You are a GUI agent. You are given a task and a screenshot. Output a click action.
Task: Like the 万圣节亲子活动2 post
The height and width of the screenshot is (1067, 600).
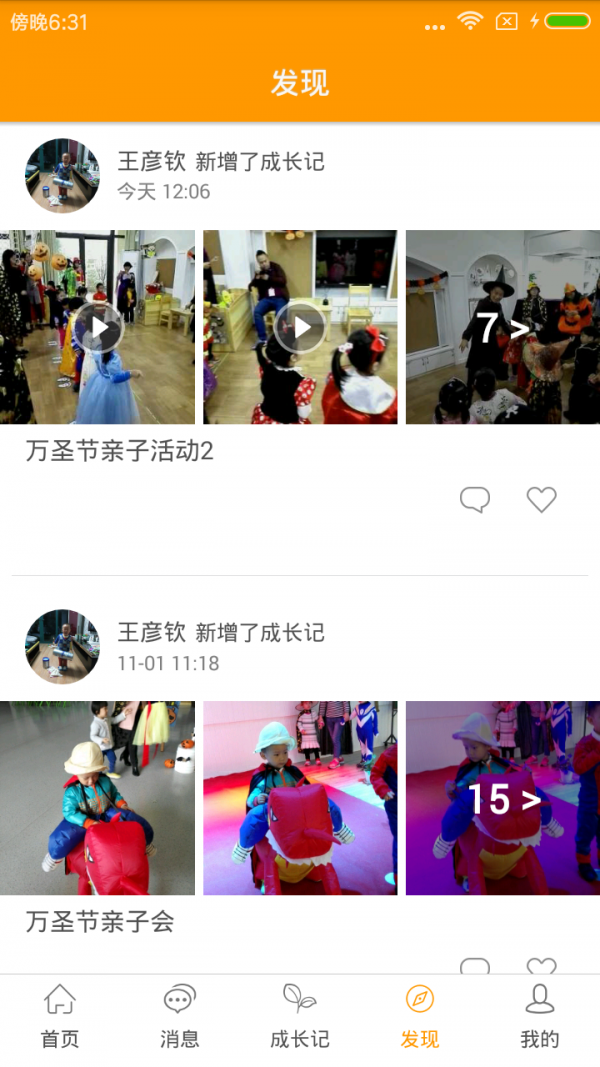(x=541, y=499)
